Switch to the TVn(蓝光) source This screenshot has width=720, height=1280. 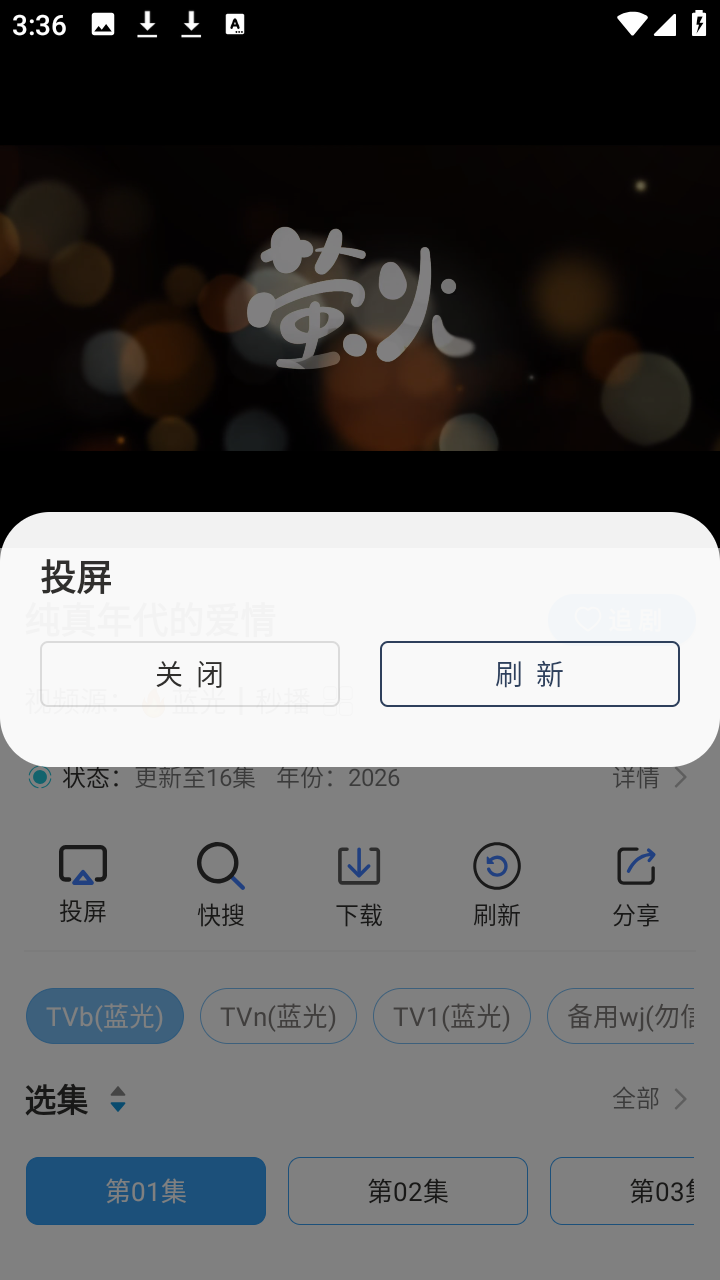tap(278, 1015)
